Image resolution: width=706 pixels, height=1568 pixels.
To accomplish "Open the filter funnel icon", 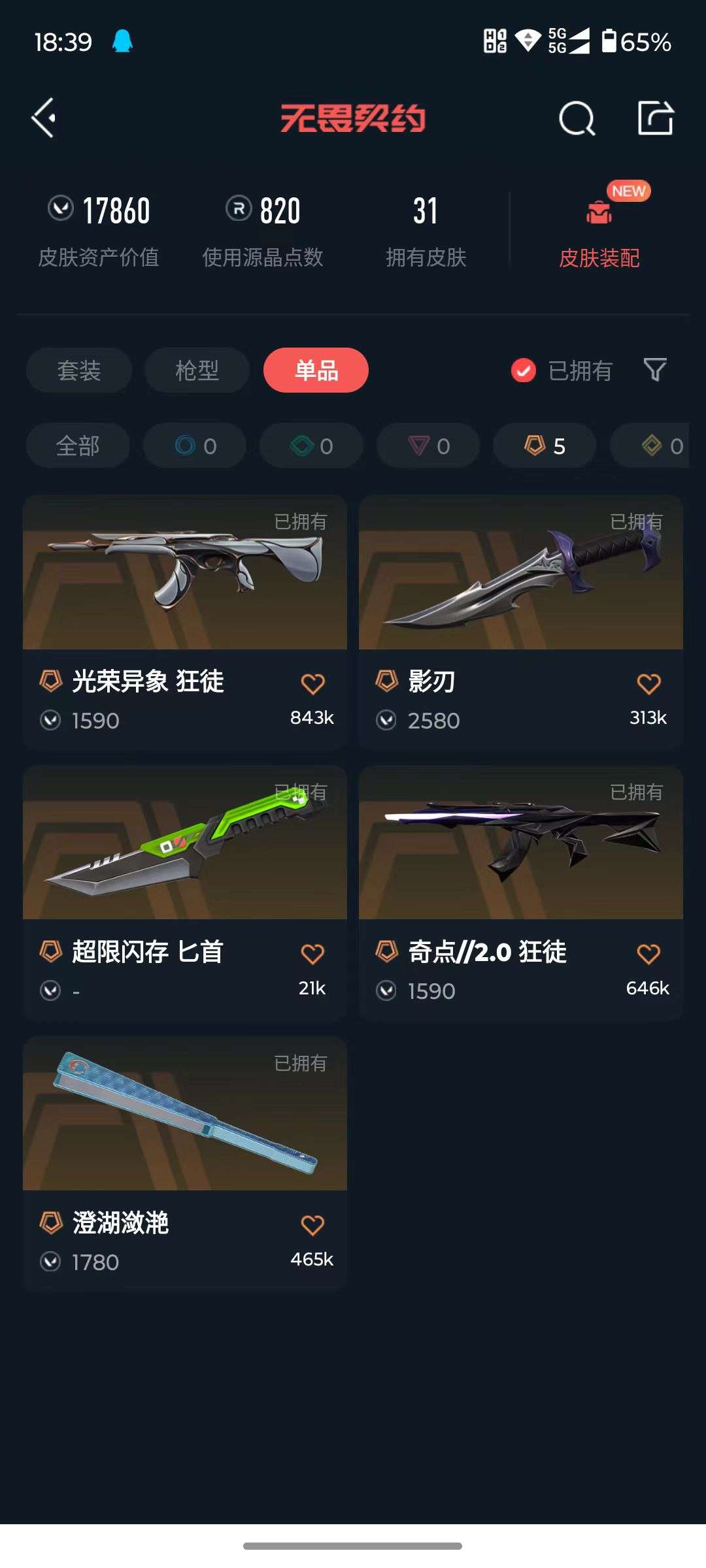I will pos(654,370).
